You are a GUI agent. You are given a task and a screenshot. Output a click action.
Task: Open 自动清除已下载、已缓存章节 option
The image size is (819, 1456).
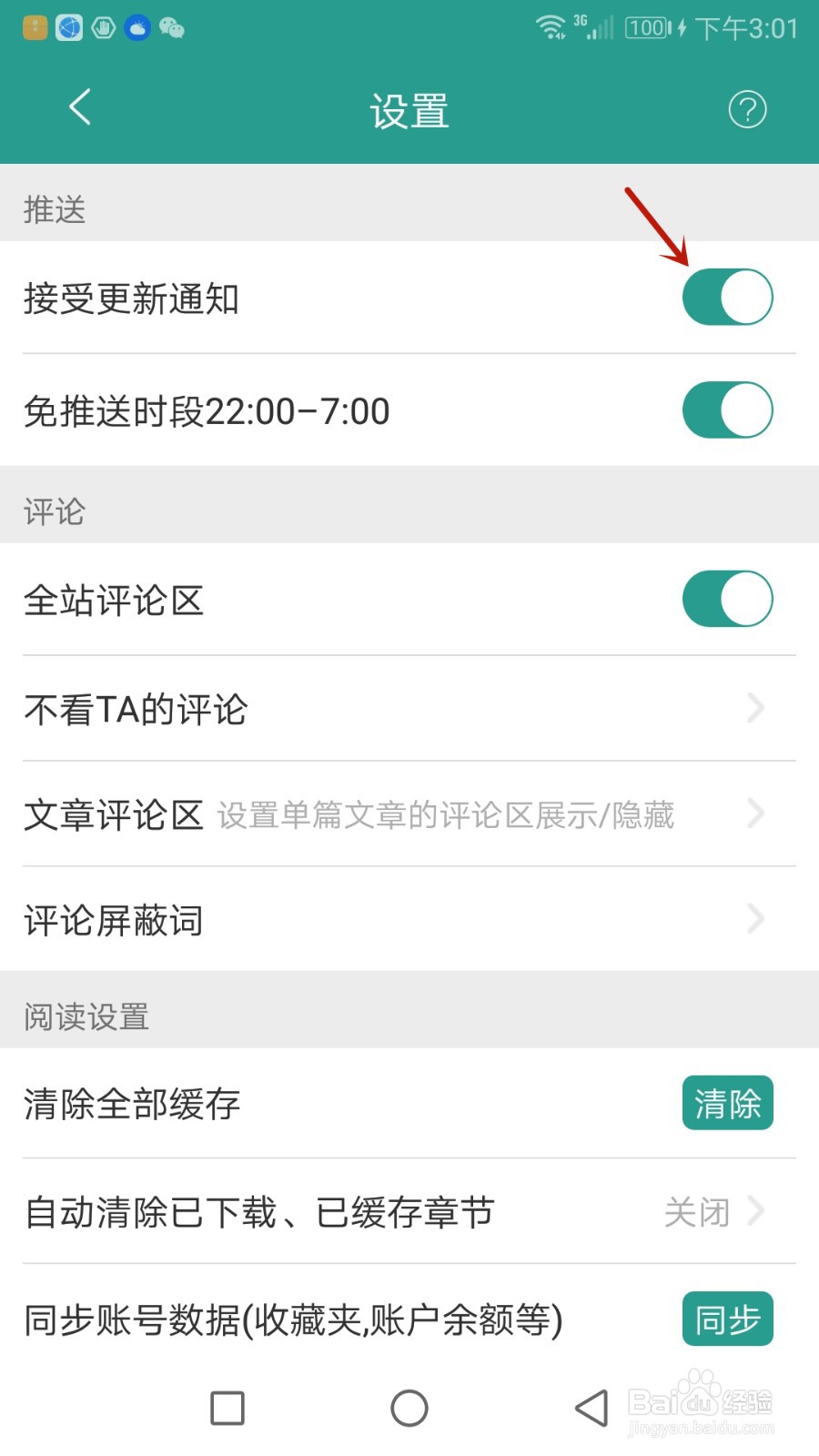tap(409, 1212)
